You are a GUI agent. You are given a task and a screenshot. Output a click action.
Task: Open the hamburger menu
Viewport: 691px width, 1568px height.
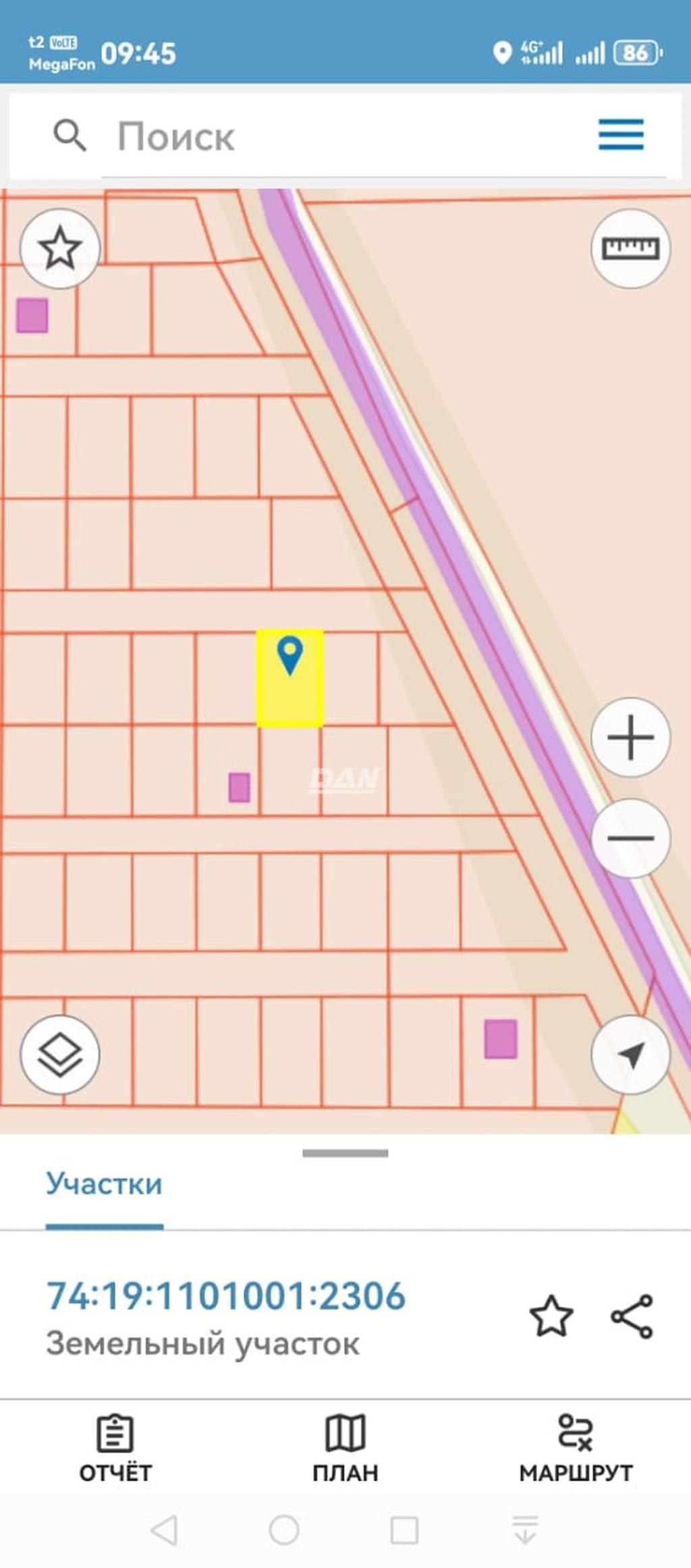(621, 134)
